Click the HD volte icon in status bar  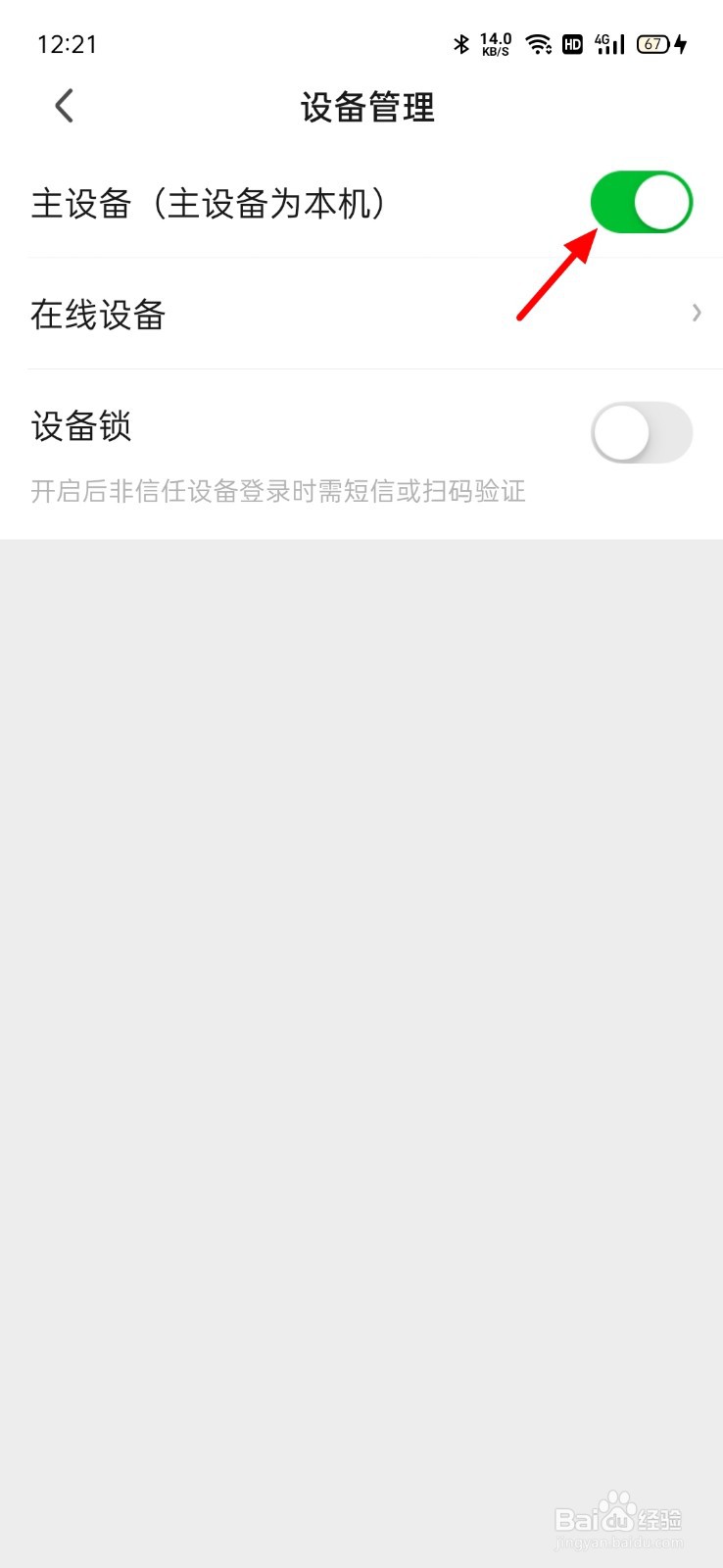[x=572, y=44]
